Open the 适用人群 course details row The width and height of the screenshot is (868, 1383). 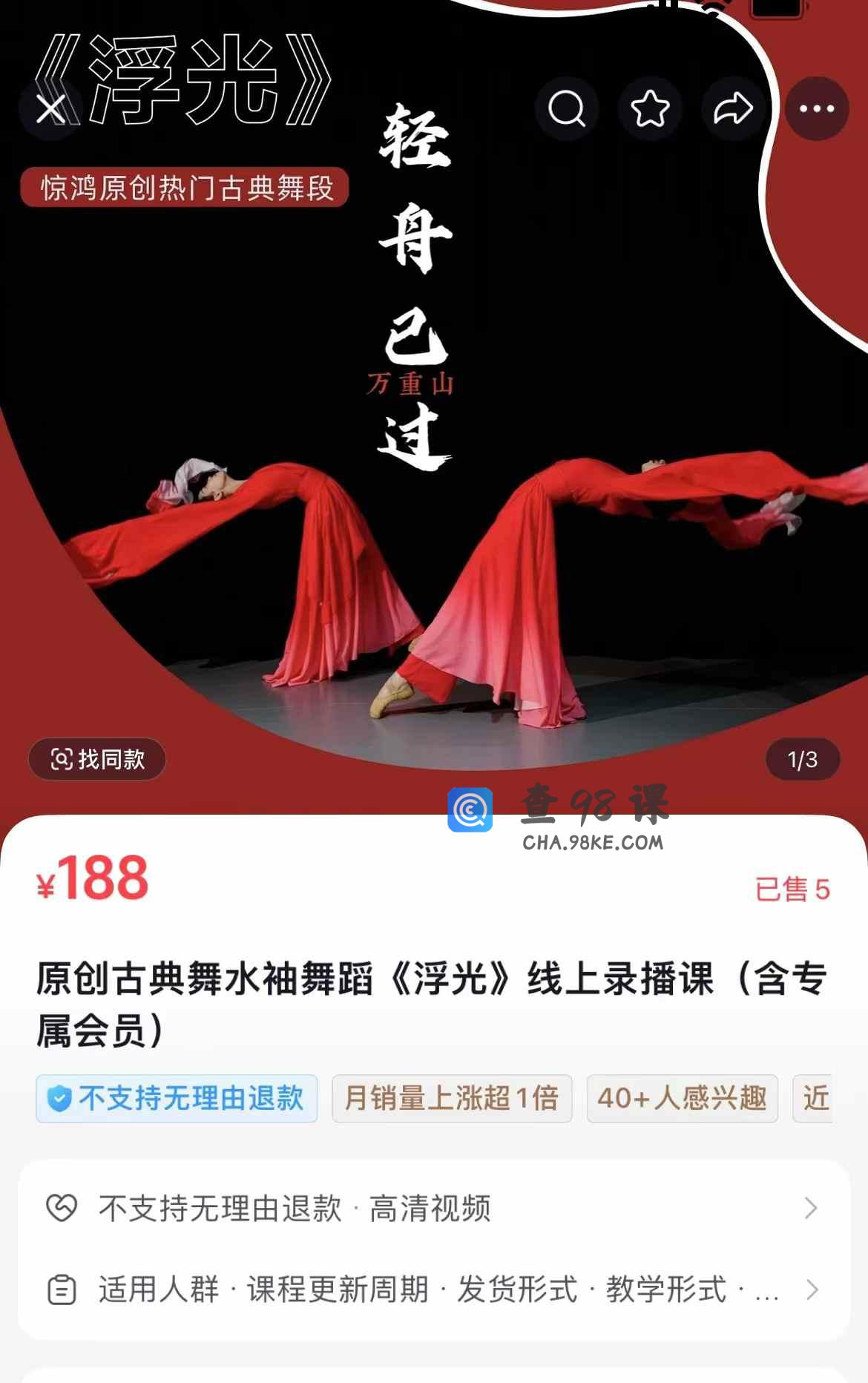click(433, 1290)
